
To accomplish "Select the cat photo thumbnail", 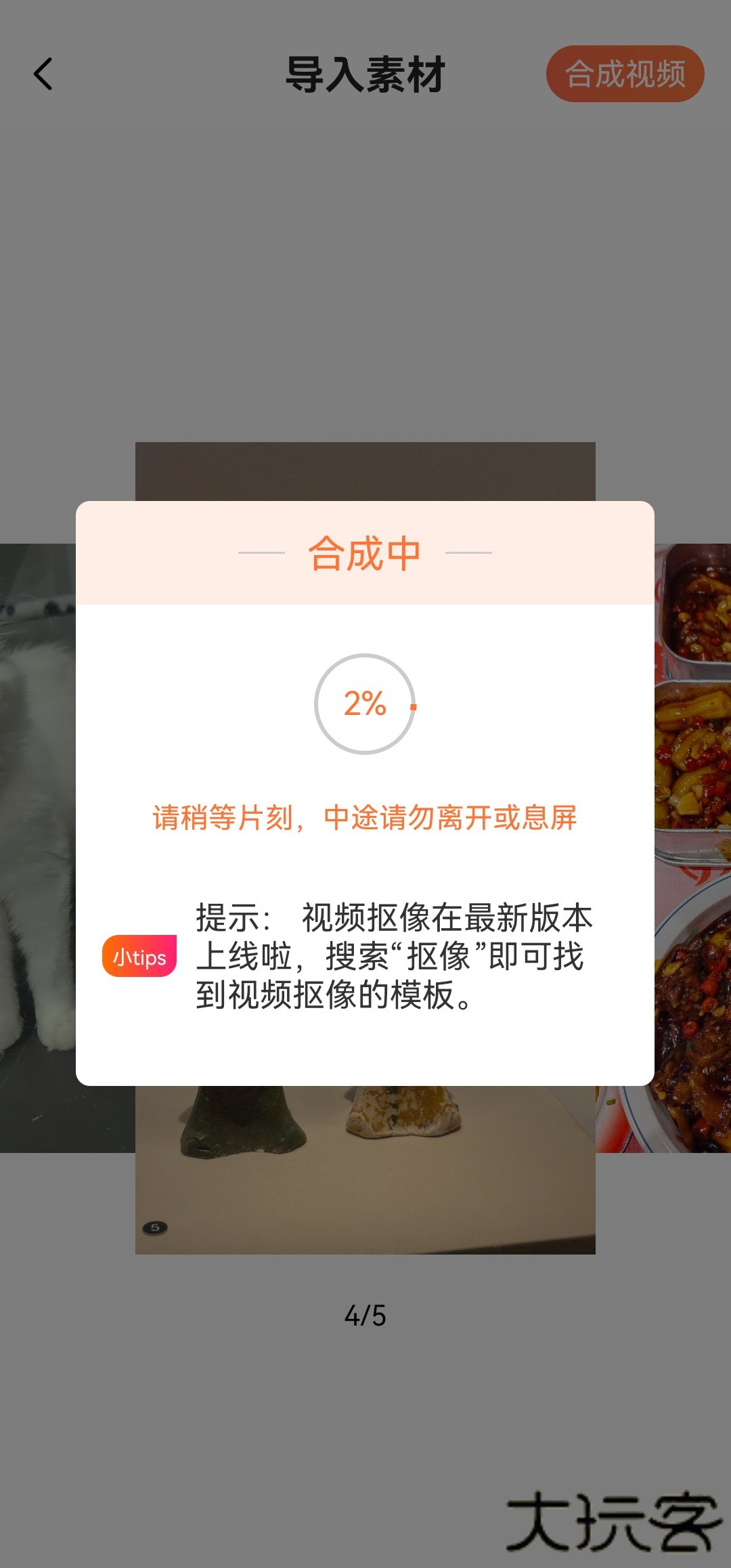I will pyautogui.click(x=37, y=846).
